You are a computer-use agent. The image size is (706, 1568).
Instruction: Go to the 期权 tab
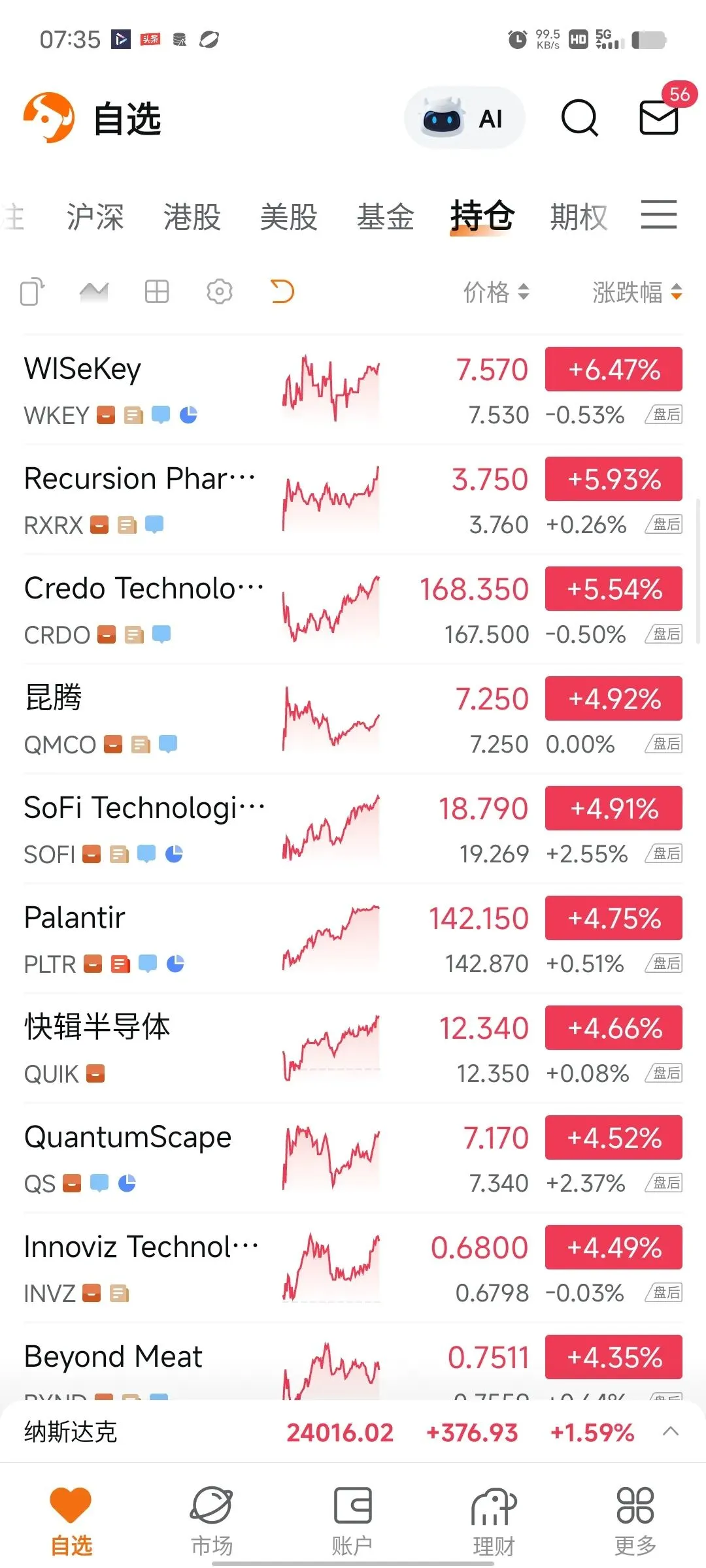coord(579,217)
